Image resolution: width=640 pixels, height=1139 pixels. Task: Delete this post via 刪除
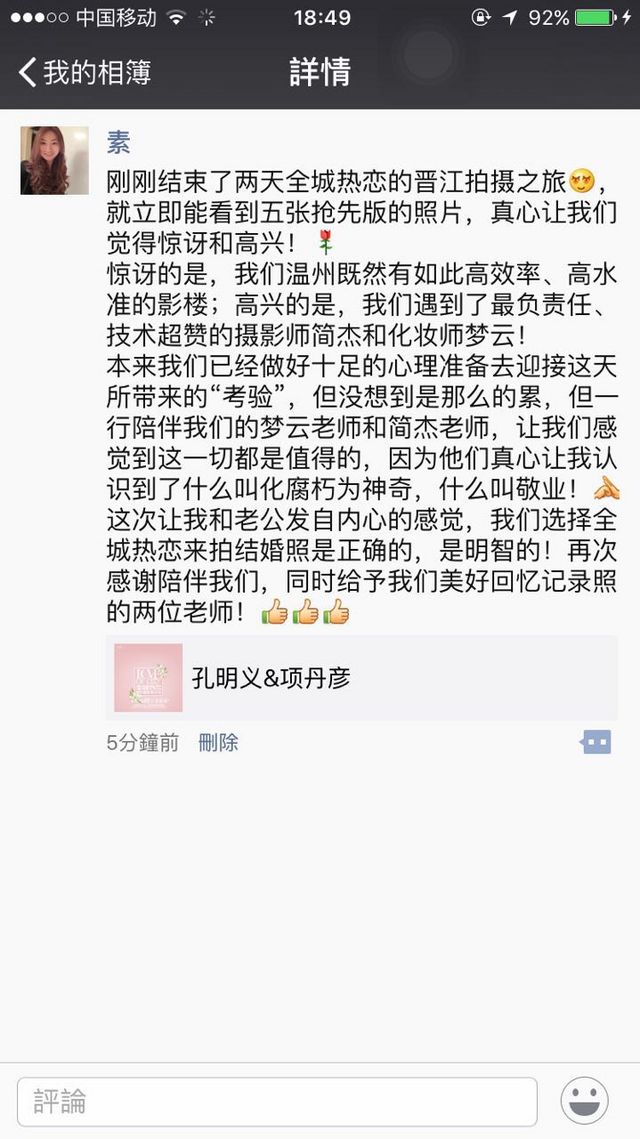point(218,743)
